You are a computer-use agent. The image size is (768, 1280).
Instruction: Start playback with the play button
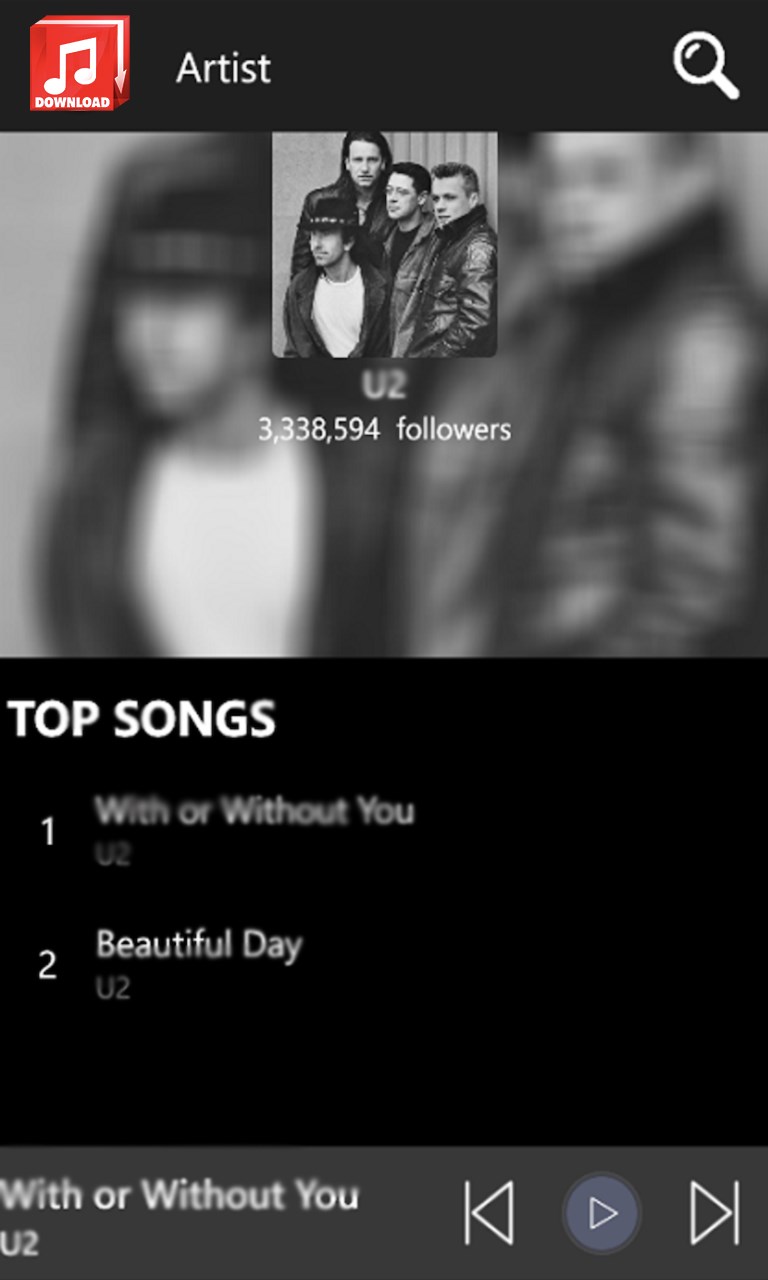click(602, 1213)
